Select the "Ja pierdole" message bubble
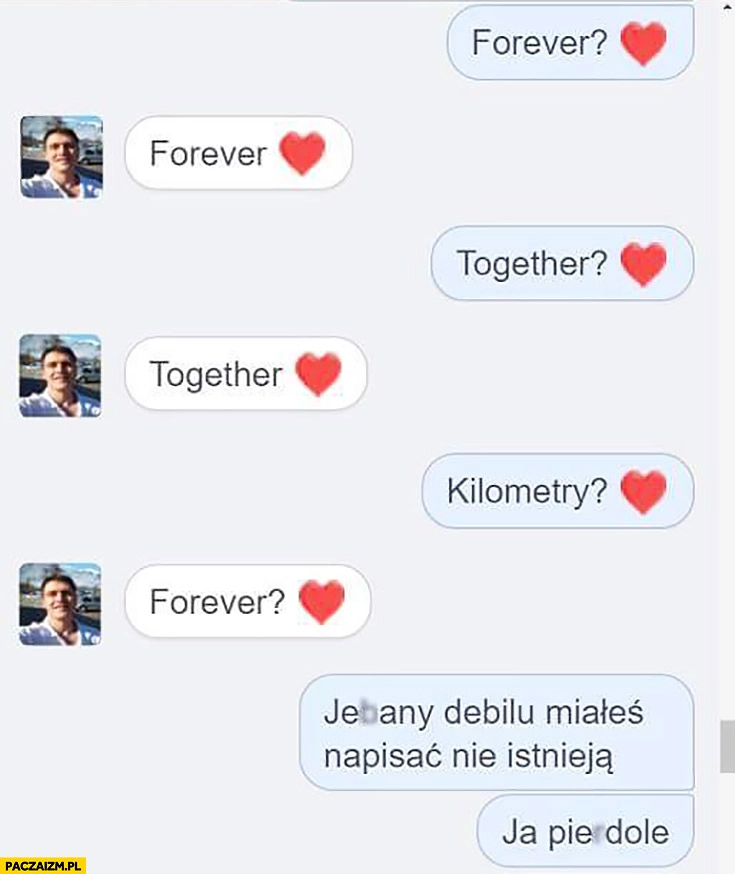The height and width of the screenshot is (874, 735). [x=584, y=831]
